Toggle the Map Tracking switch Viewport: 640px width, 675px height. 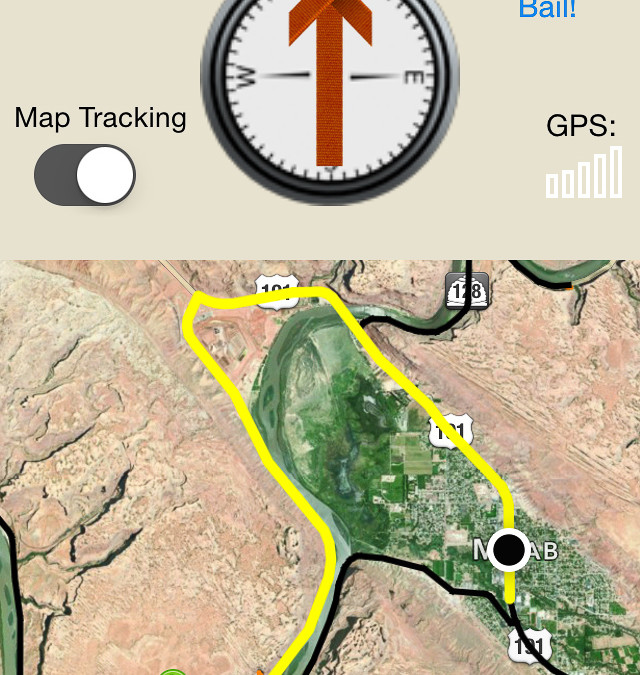point(85,175)
